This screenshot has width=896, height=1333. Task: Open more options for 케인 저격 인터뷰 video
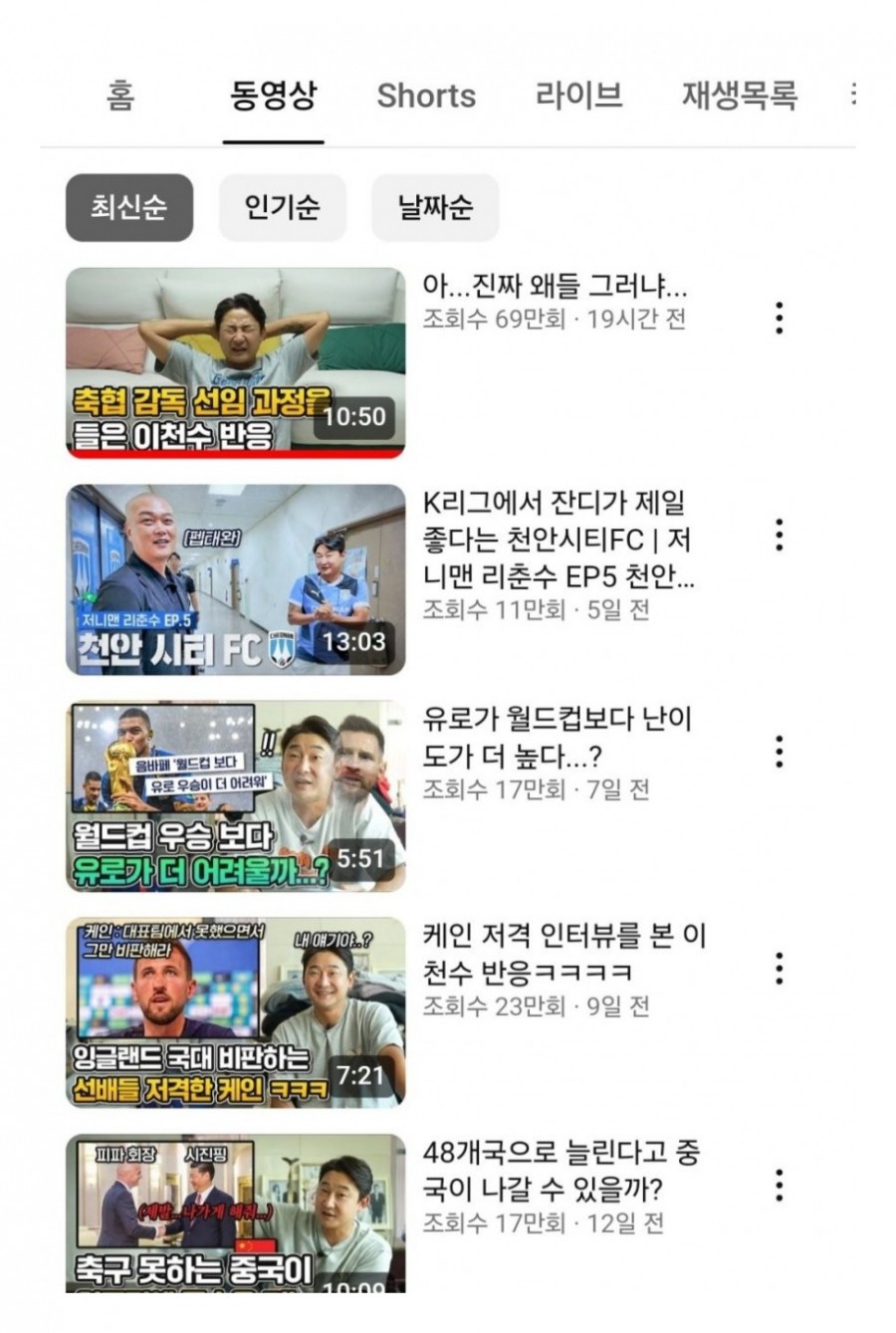click(x=779, y=968)
